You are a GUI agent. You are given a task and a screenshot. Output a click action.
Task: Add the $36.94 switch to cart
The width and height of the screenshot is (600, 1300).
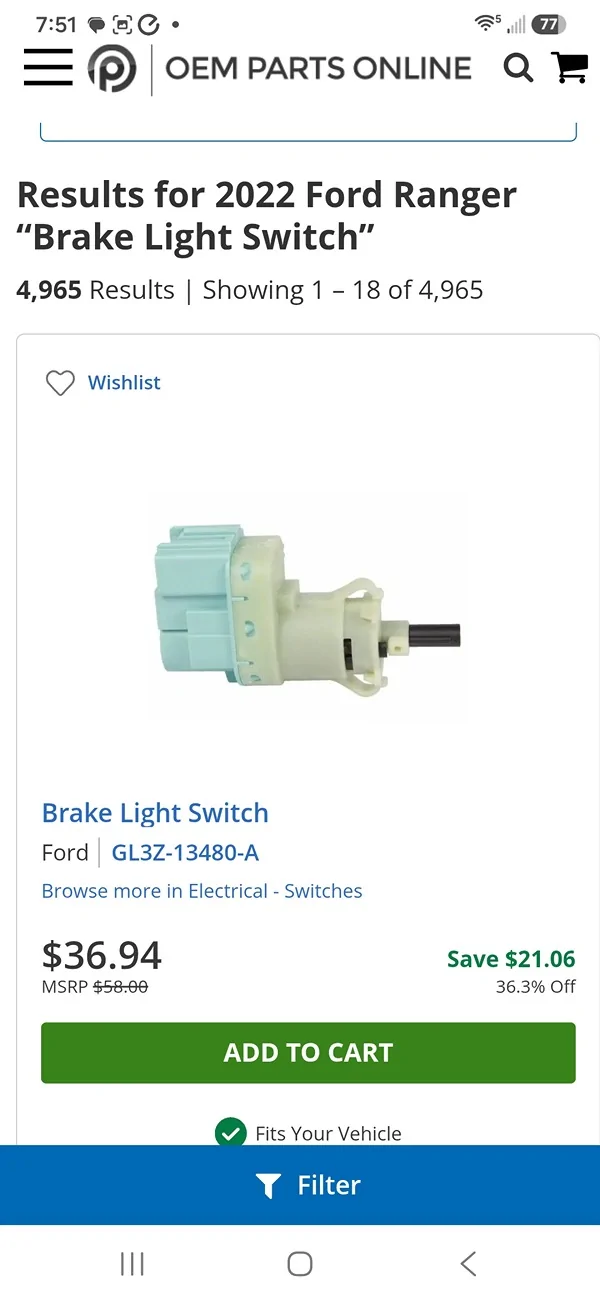click(x=308, y=1053)
